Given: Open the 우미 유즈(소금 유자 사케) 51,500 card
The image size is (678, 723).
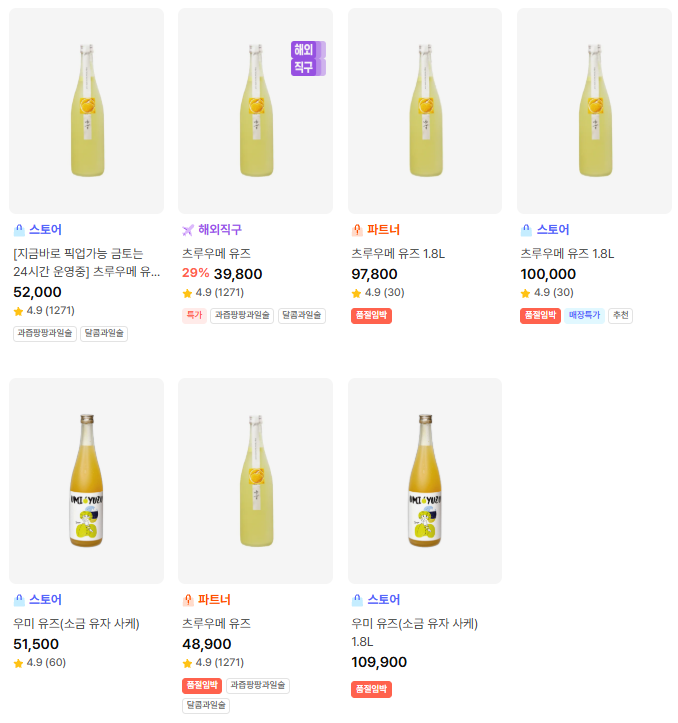Looking at the screenshot, I should (x=86, y=481).
